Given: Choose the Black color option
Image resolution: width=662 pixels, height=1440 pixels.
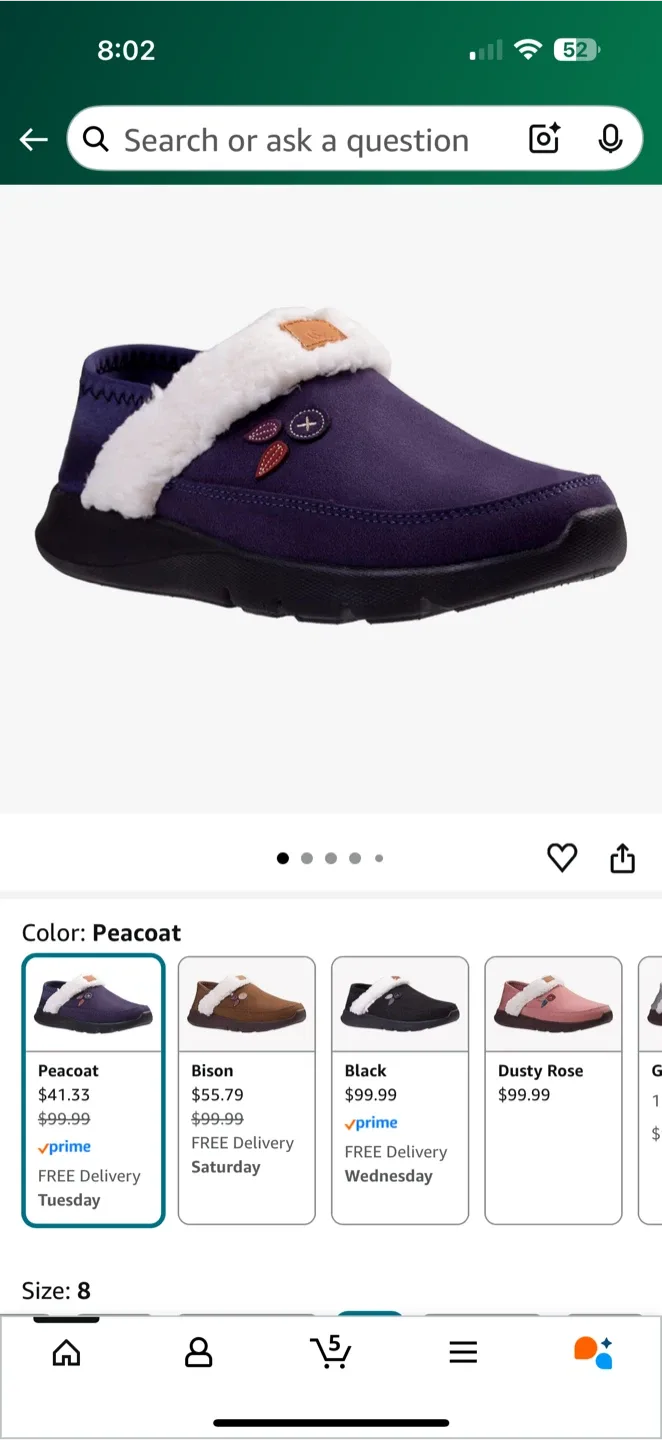Looking at the screenshot, I should (400, 1090).
